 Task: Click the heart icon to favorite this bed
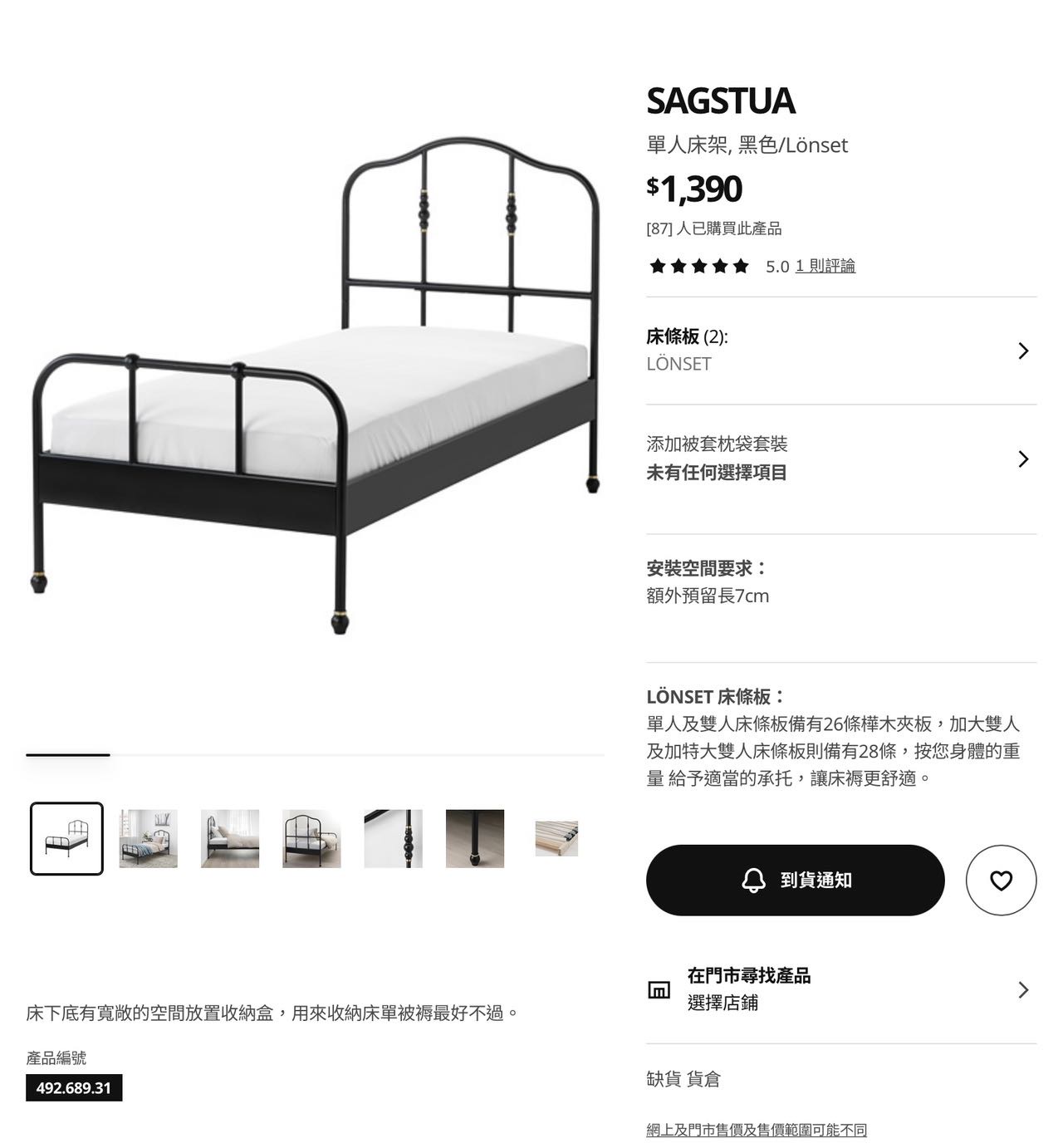(x=1001, y=880)
